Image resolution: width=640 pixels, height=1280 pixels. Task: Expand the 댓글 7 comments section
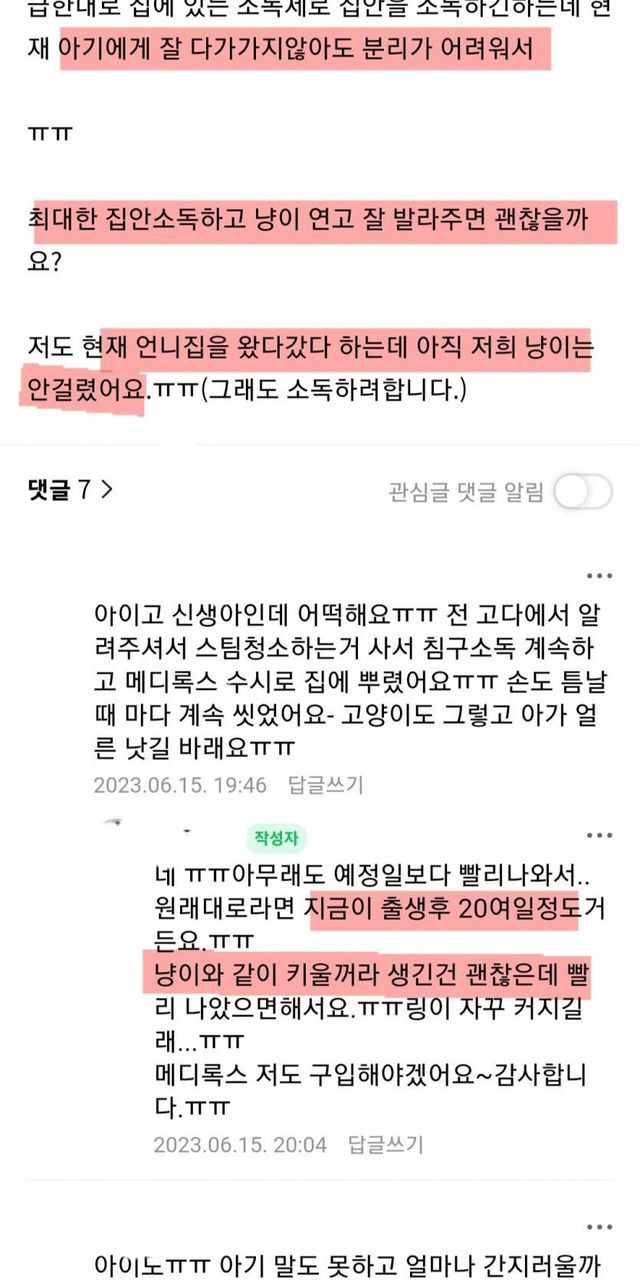point(70,490)
